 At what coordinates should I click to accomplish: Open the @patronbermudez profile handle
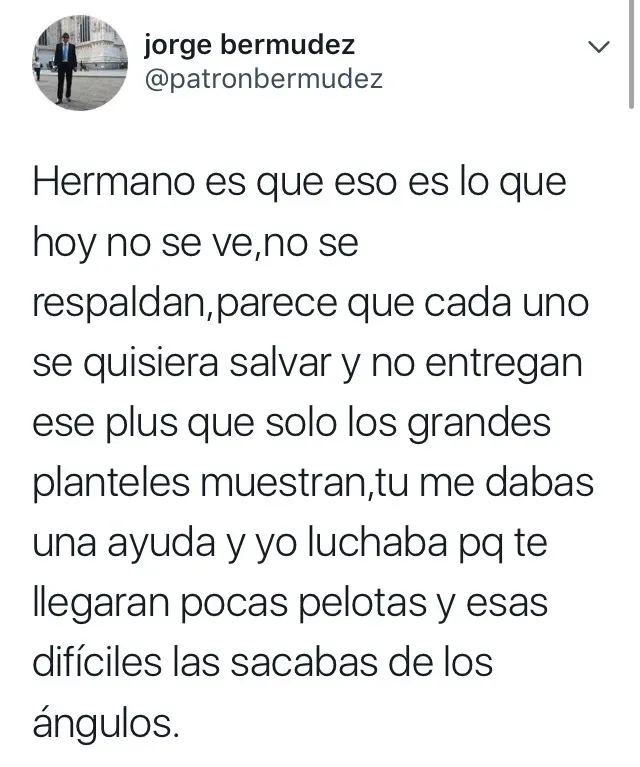click(x=264, y=80)
